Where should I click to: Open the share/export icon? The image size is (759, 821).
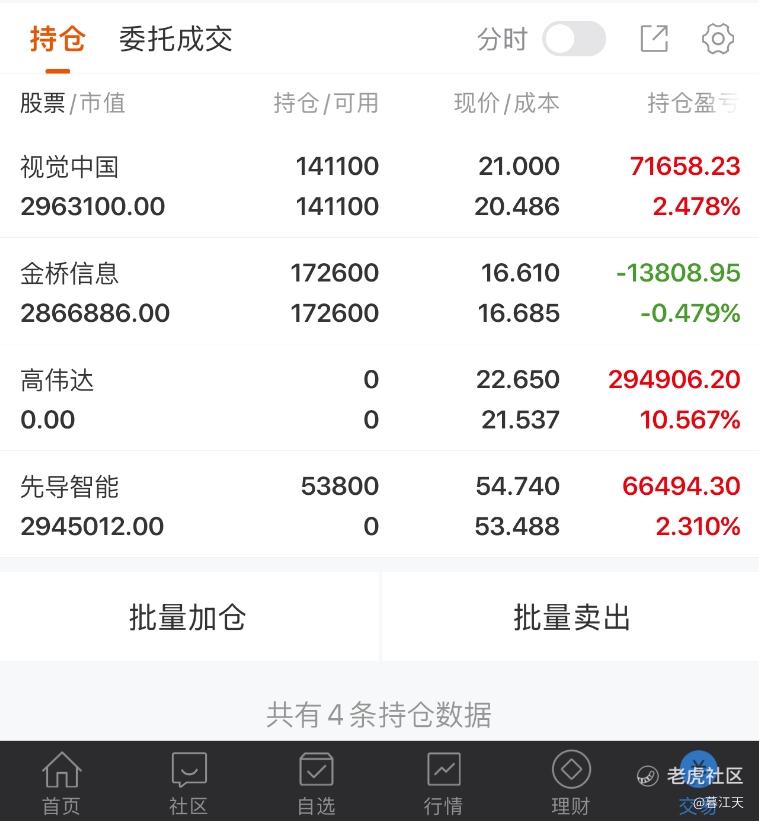654,39
